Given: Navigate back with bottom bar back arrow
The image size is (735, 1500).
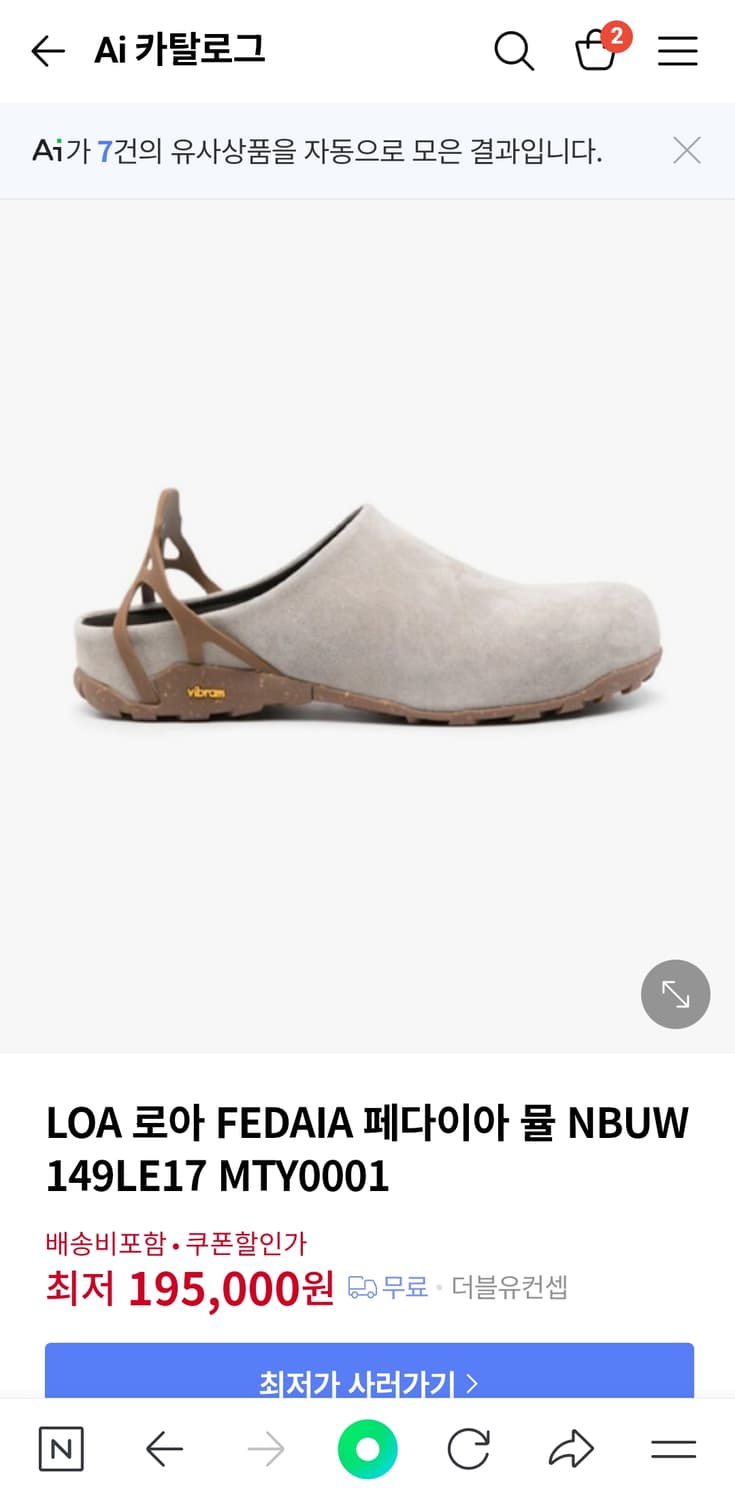Looking at the screenshot, I should click(x=165, y=1448).
